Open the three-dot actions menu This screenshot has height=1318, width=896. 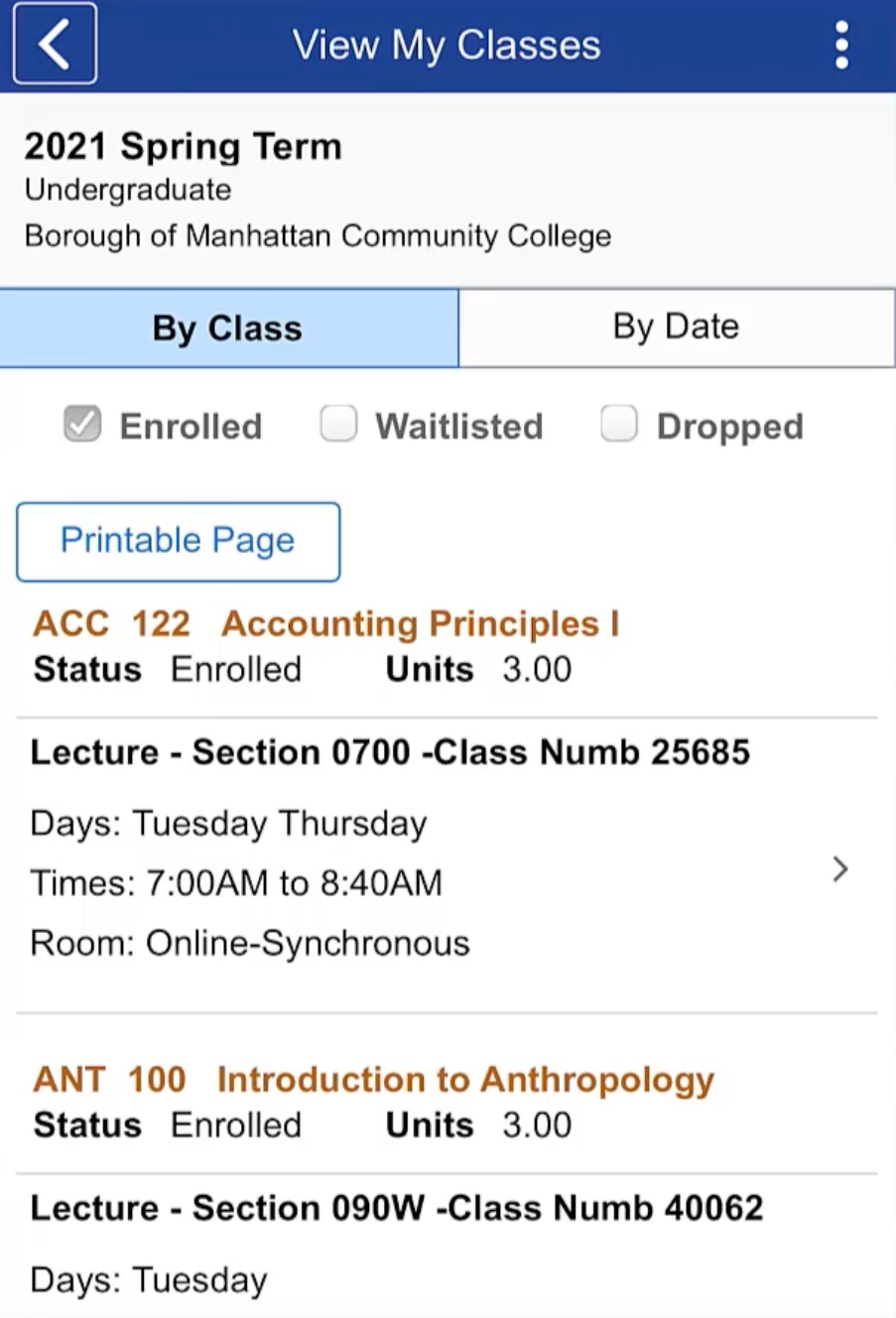[x=841, y=44]
